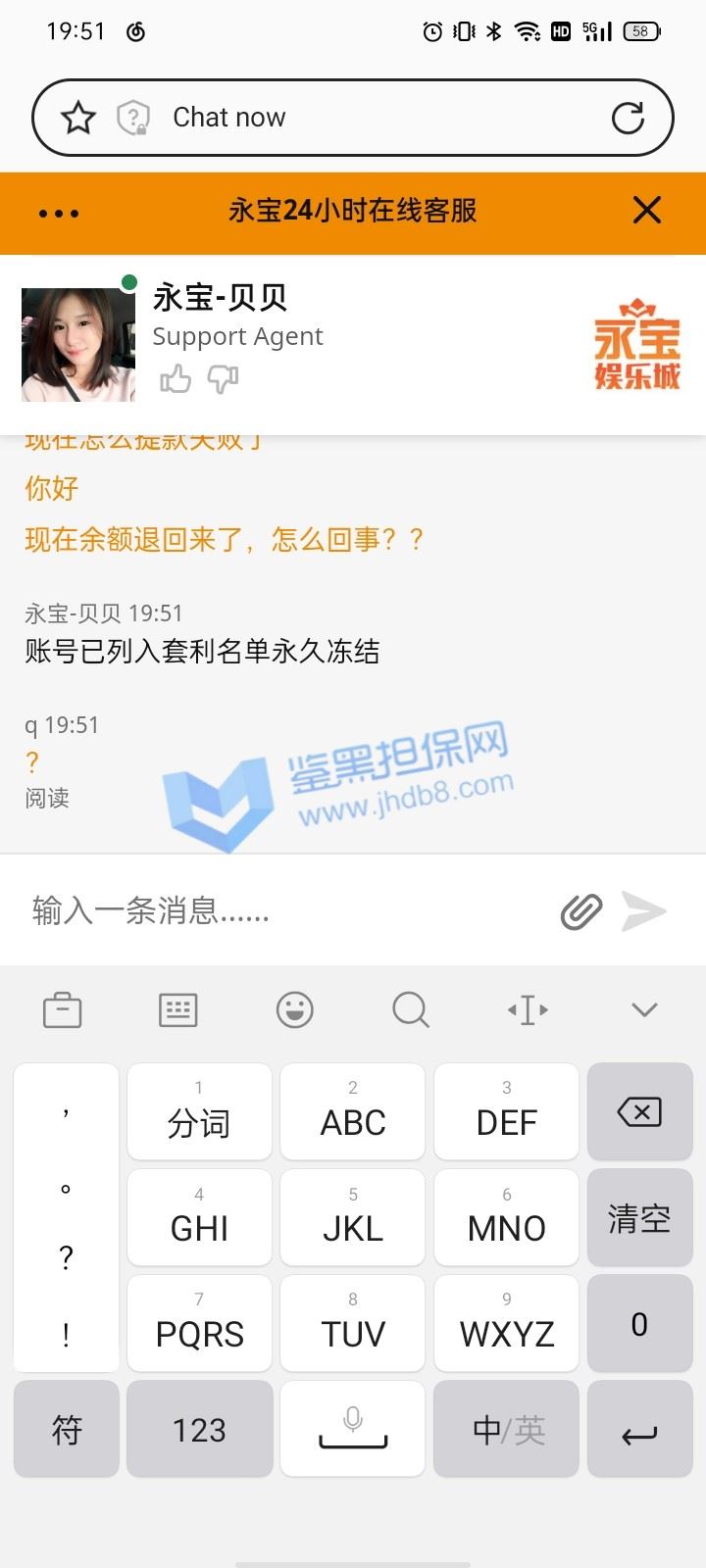
Task: Rate the agent with thumbs up
Action: (x=176, y=378)
